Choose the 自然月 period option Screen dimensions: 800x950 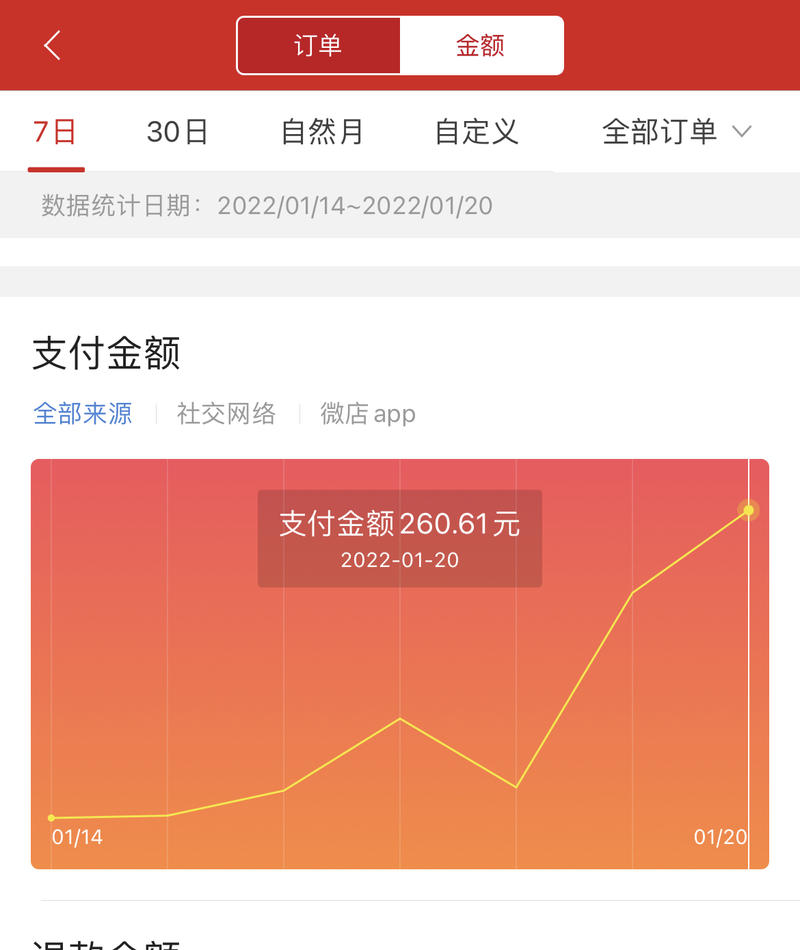click(x=321, y=131)
